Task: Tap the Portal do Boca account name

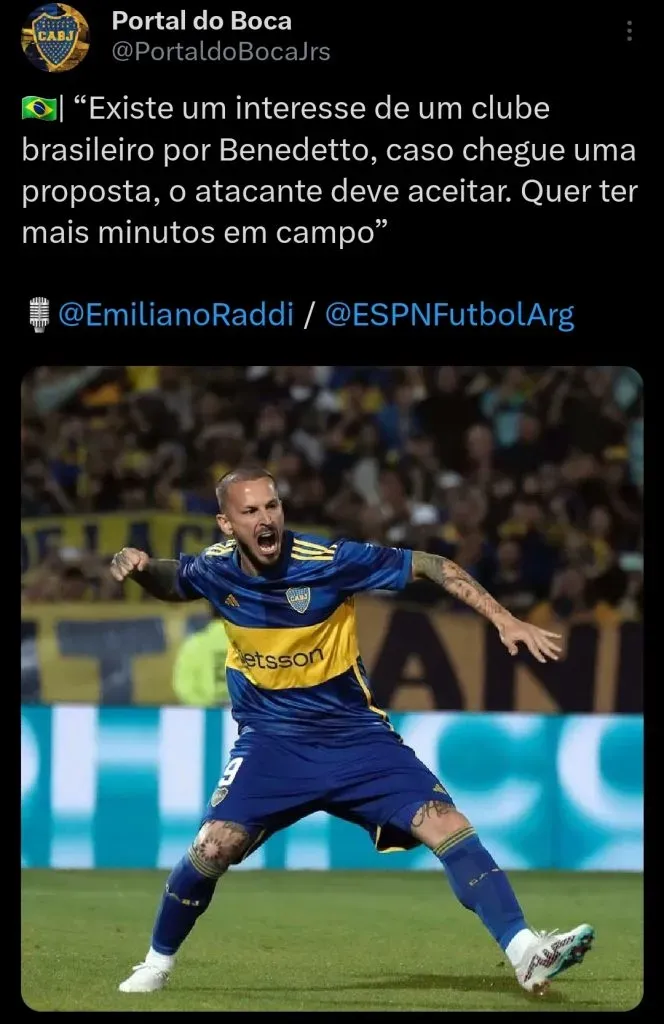Action: [201, 20]
